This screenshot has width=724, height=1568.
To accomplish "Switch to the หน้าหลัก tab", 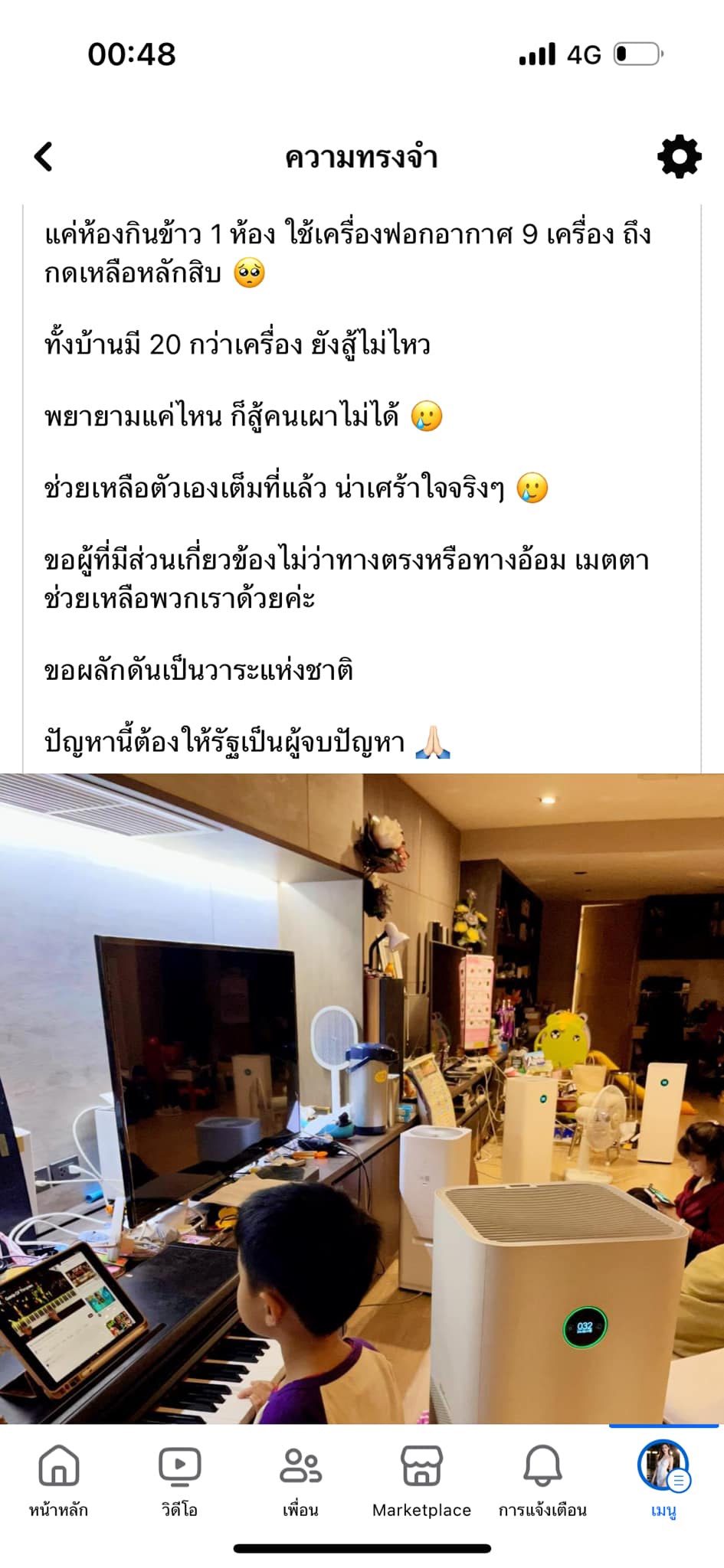I will click(x=59, y=1481).
